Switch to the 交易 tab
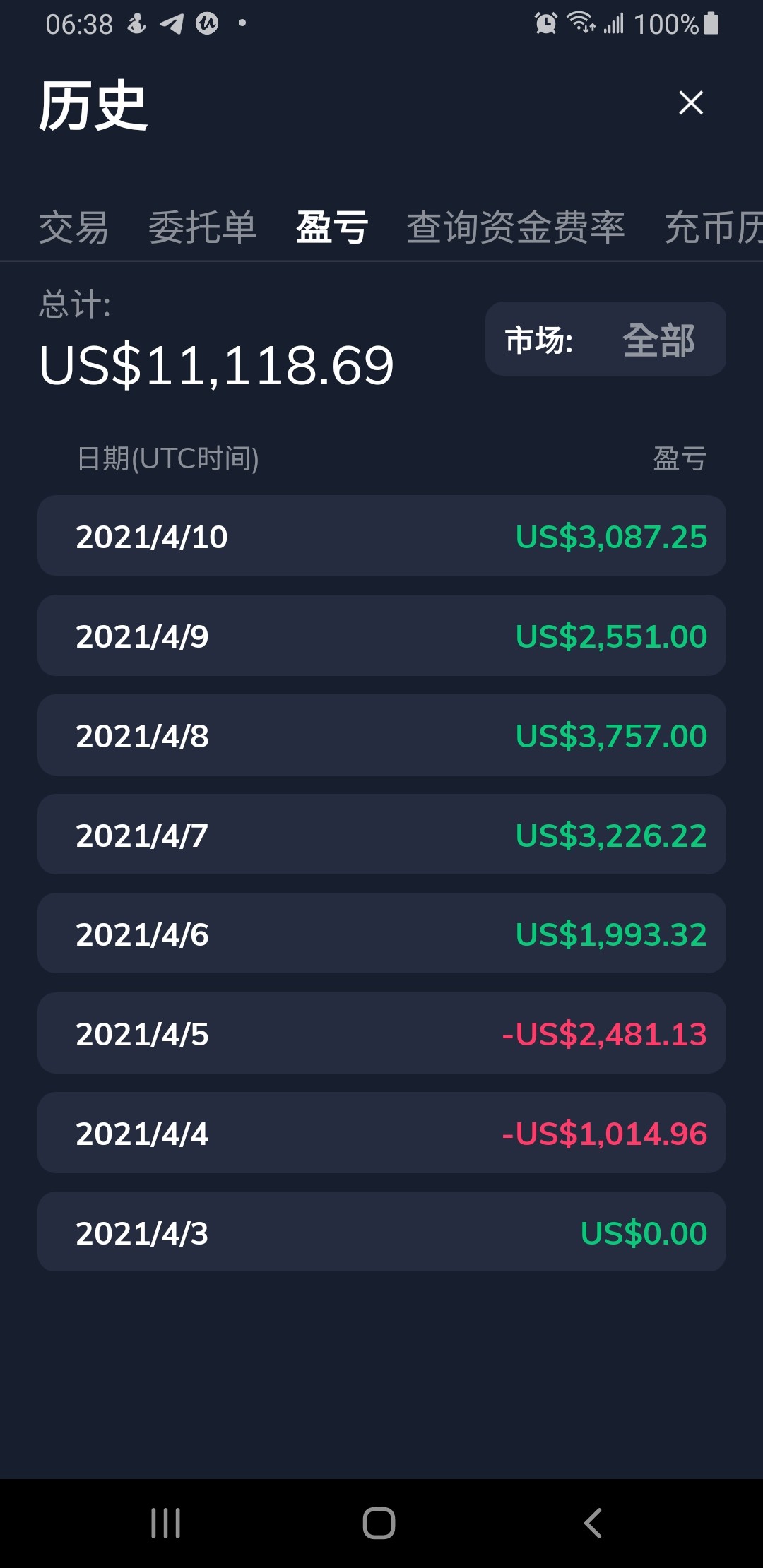The width and height of the screenshot is (763, 1568). pos(73,227)
